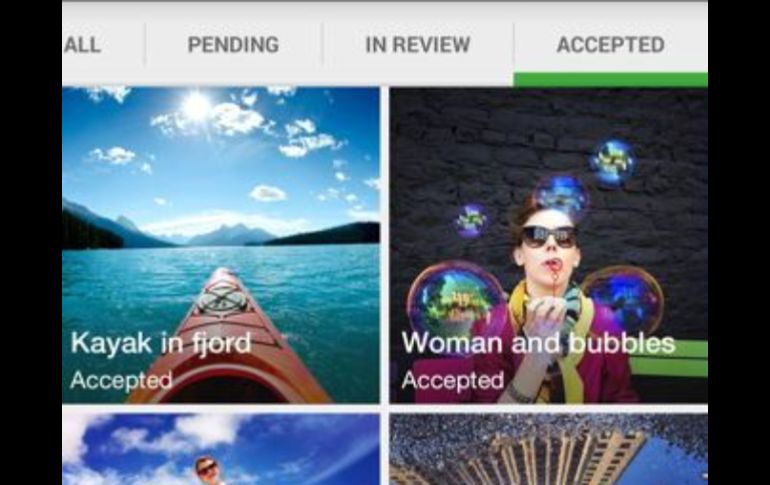Switch to the PENDING tab
The height and width of the screenshot is (485, 770).
pos(233,45)
